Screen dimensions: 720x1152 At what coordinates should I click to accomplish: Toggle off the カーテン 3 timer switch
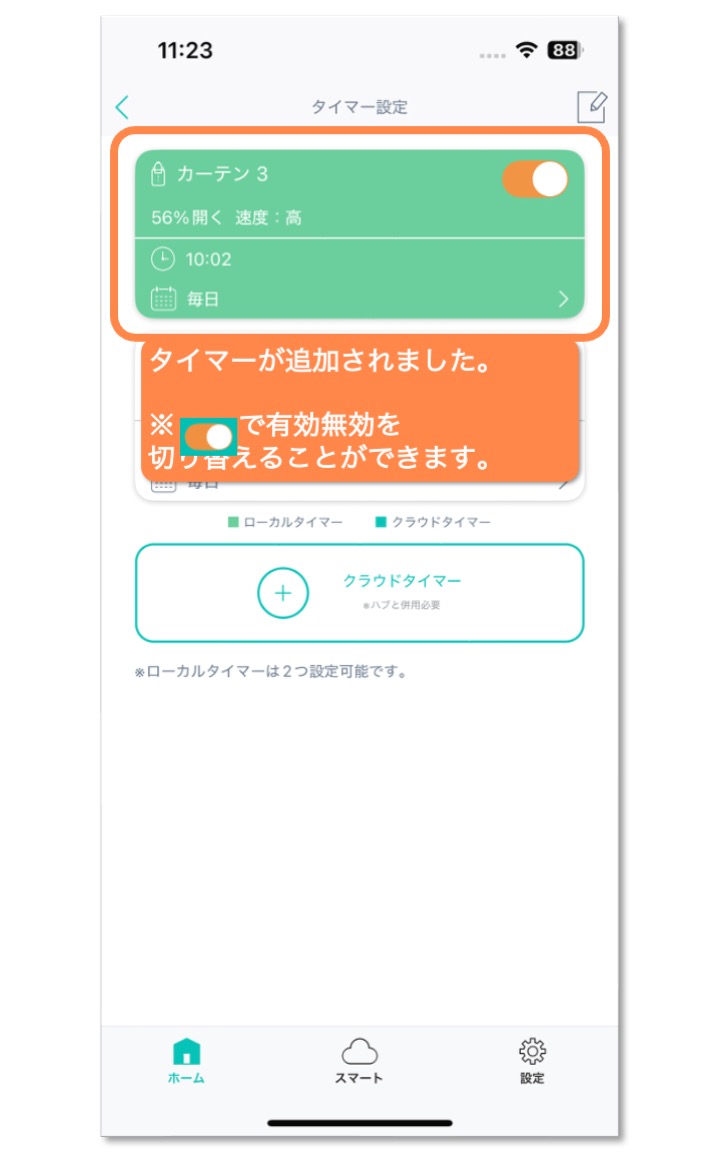pos(536,179)
